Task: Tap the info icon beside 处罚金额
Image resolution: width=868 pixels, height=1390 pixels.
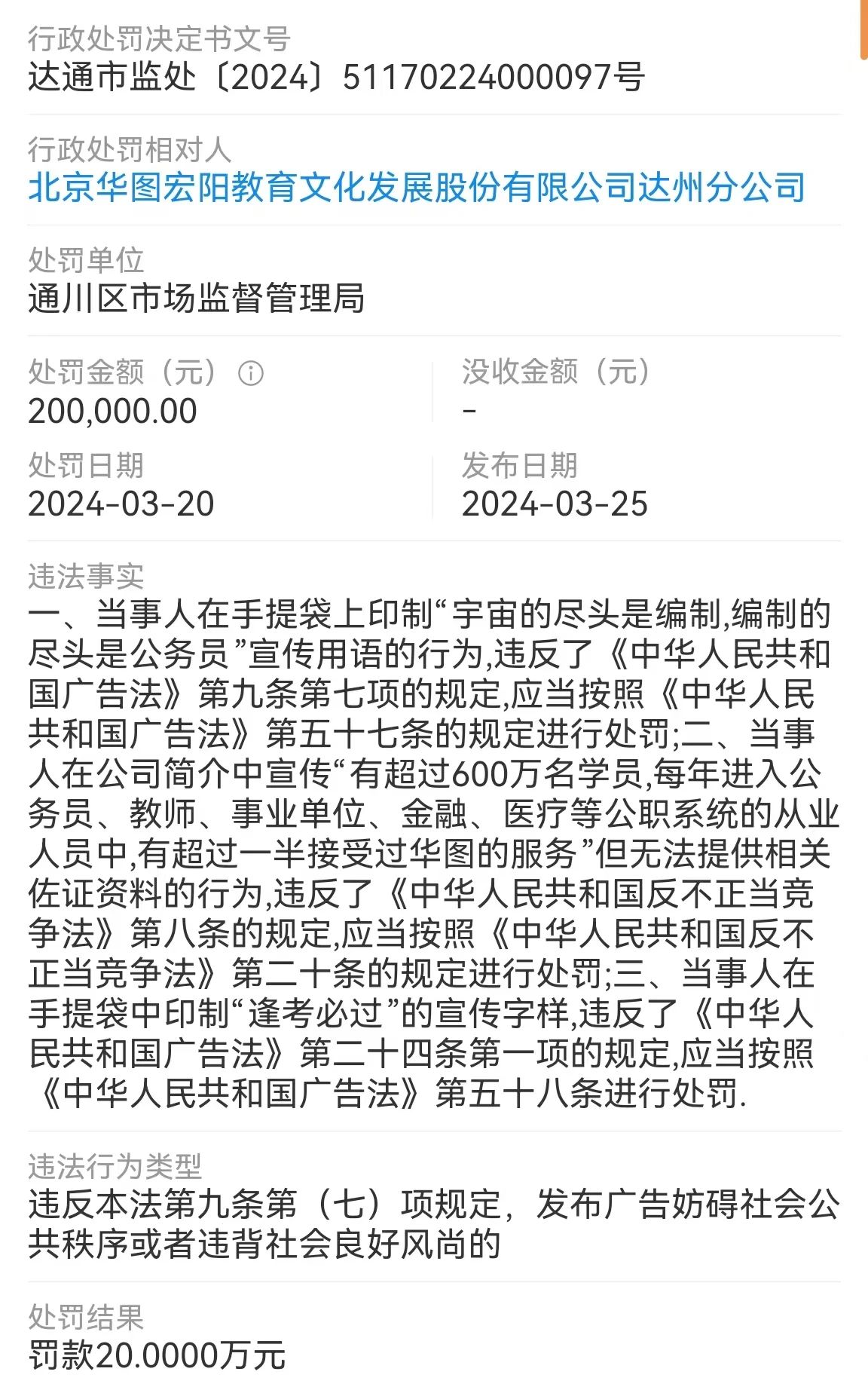Action: [251, 373]
